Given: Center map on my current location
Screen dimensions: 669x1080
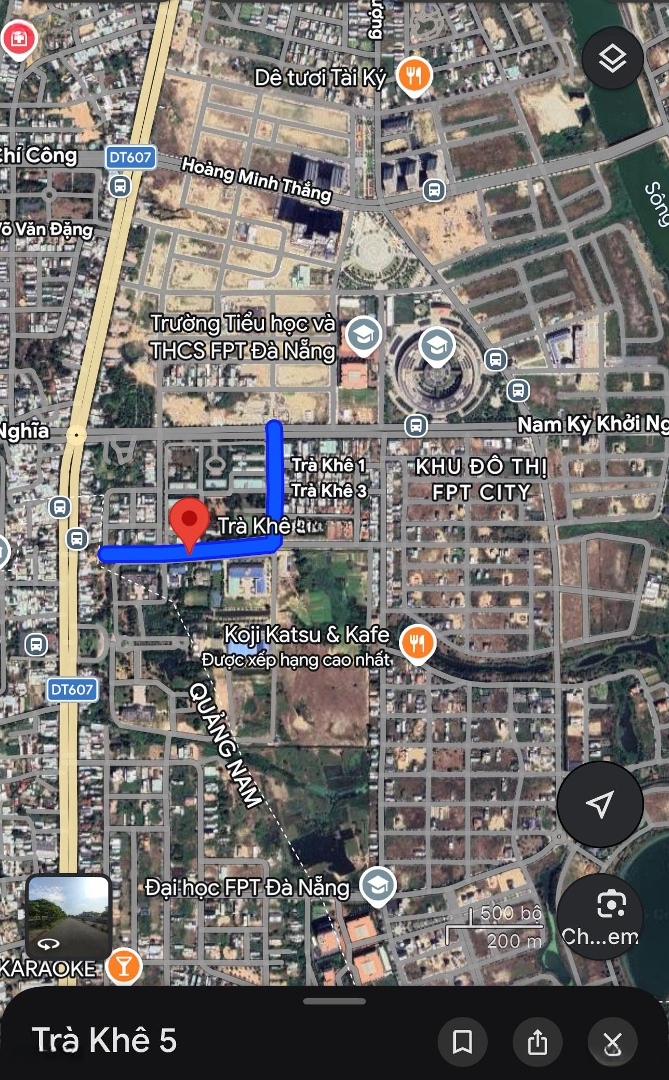Looking at the screenshot, I should pos(599,804).
